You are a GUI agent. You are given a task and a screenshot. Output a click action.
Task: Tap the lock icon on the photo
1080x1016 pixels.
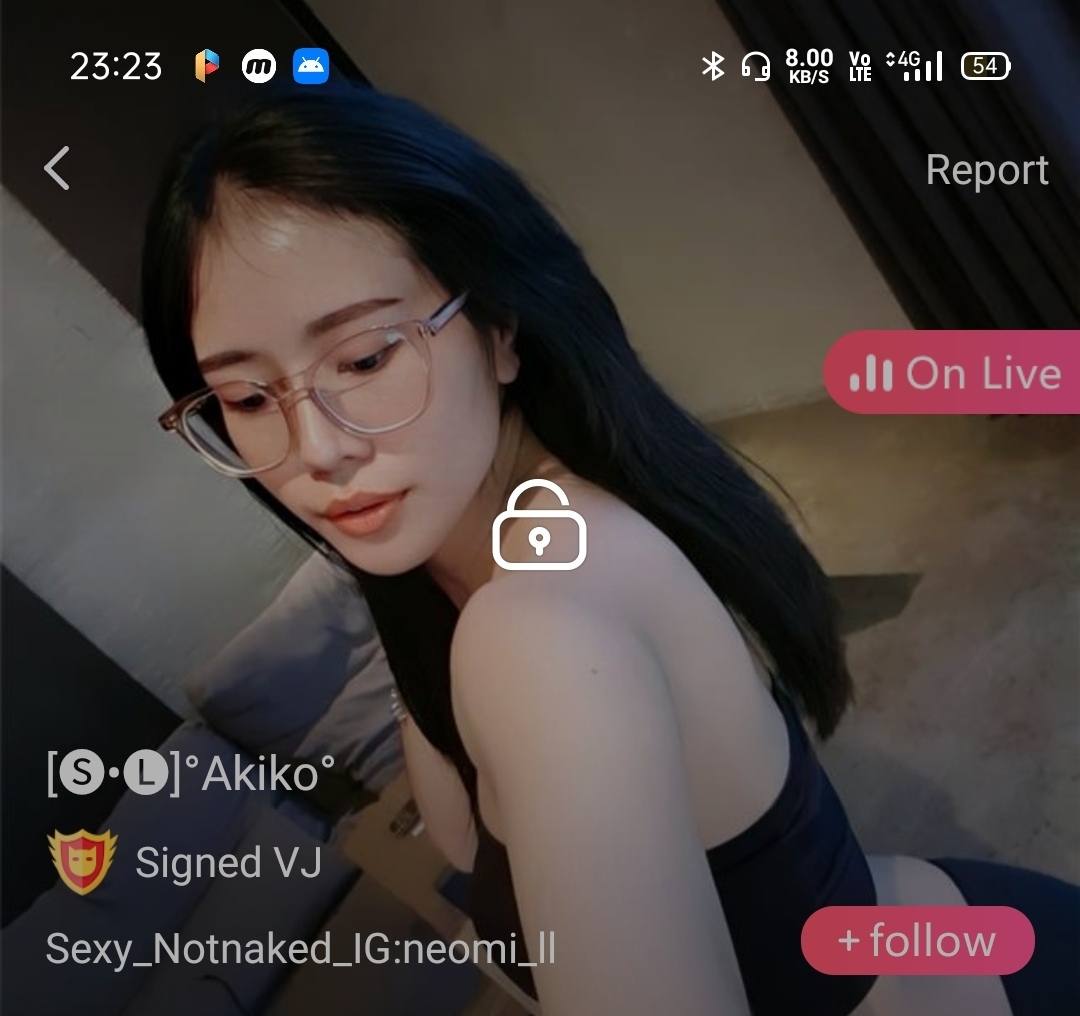[539, 526]
